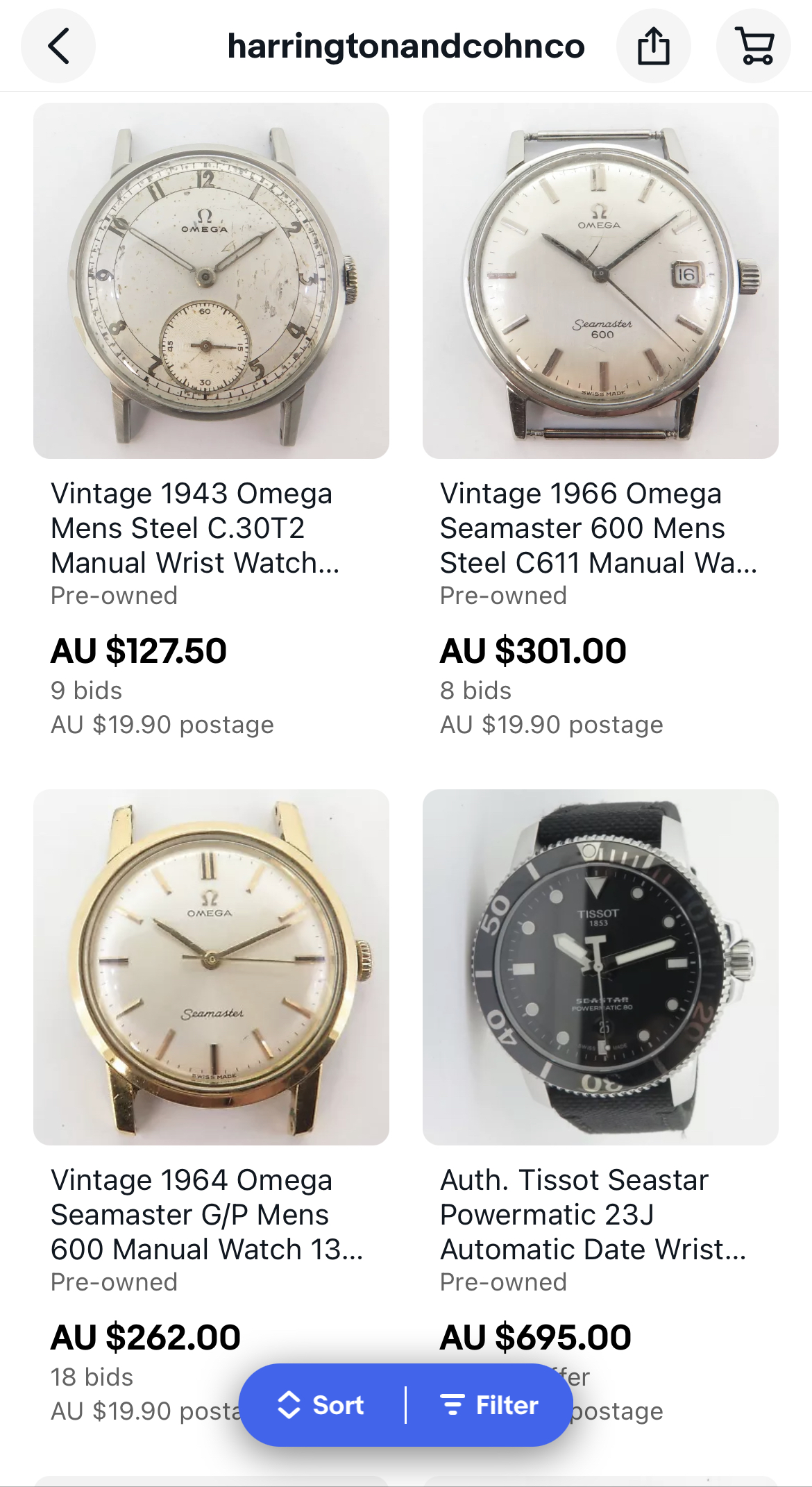The width and height of the screenshot is (812, 1487).
Task: Share this seller's store
Action: (653, 46)
